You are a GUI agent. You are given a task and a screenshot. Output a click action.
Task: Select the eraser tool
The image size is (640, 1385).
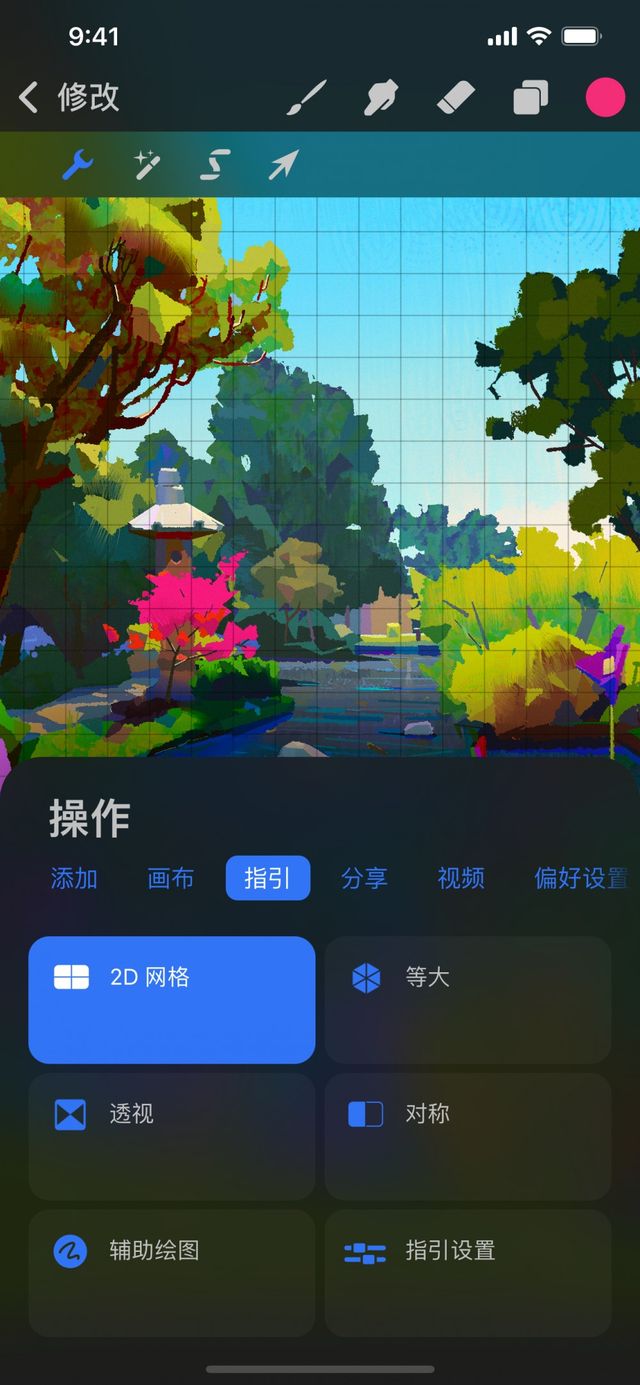[458, 98]
